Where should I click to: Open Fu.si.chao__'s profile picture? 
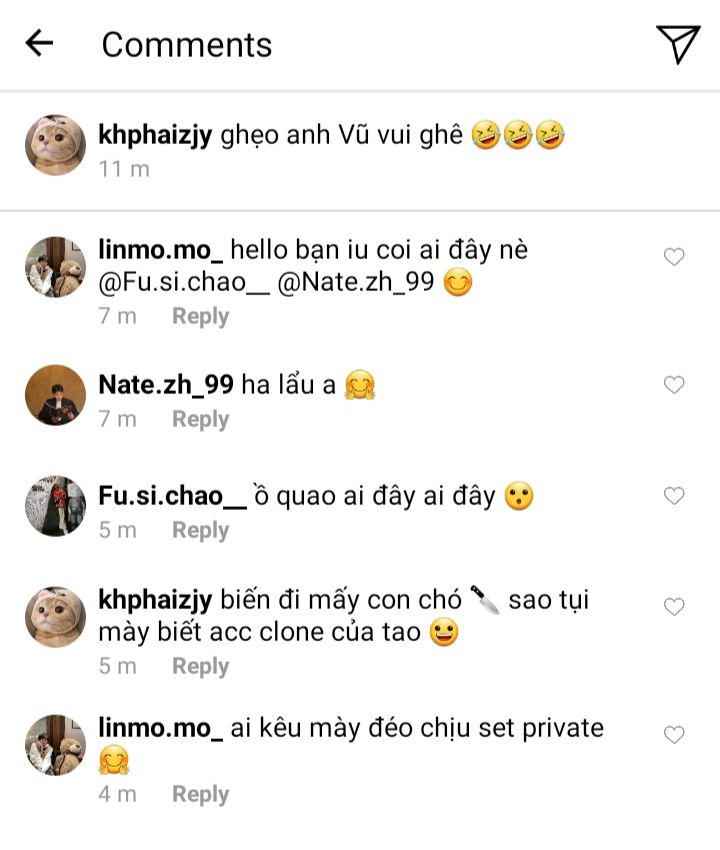[55, 505]
